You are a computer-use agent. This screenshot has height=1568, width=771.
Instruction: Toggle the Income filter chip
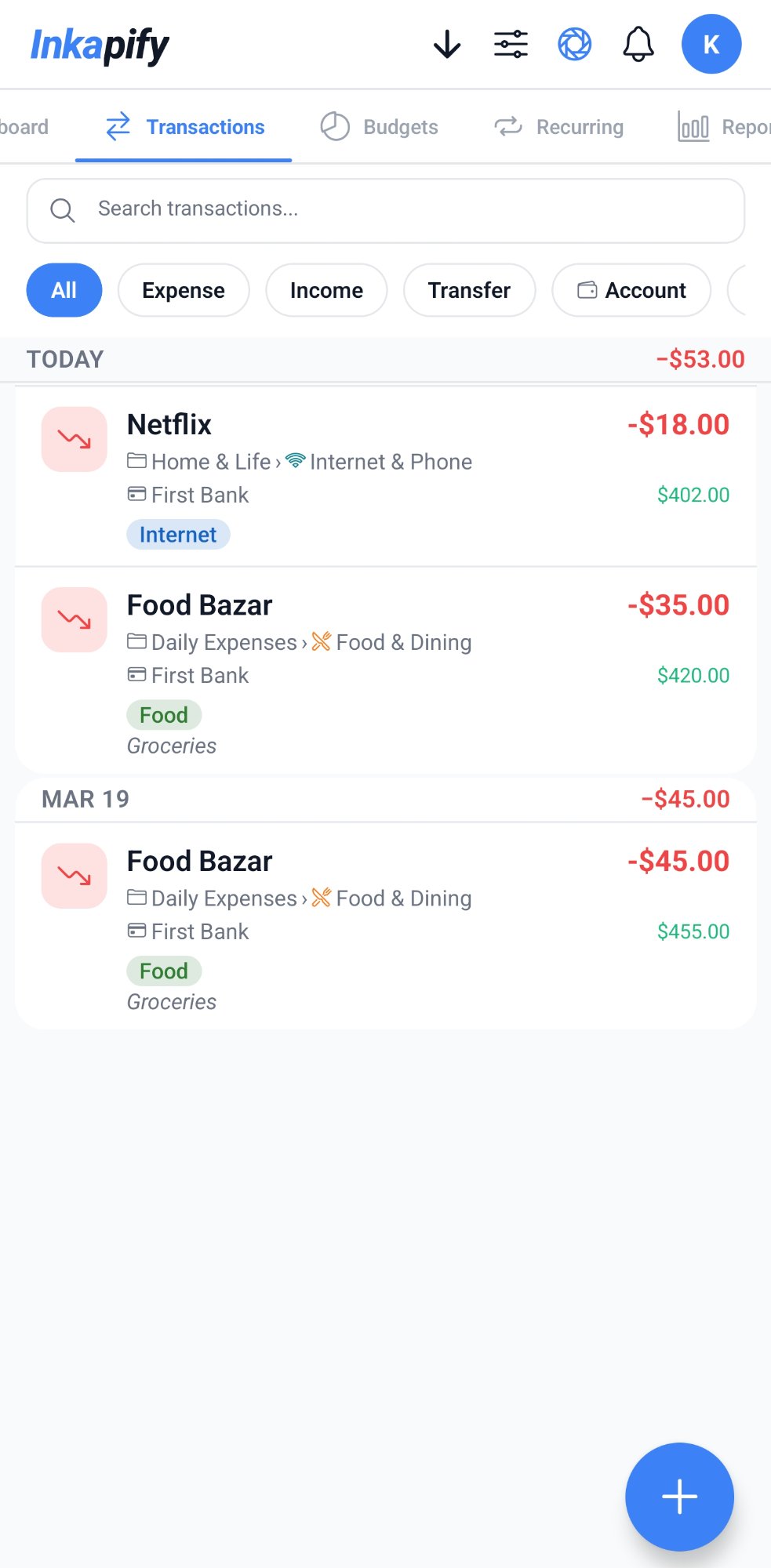(326, 290)
